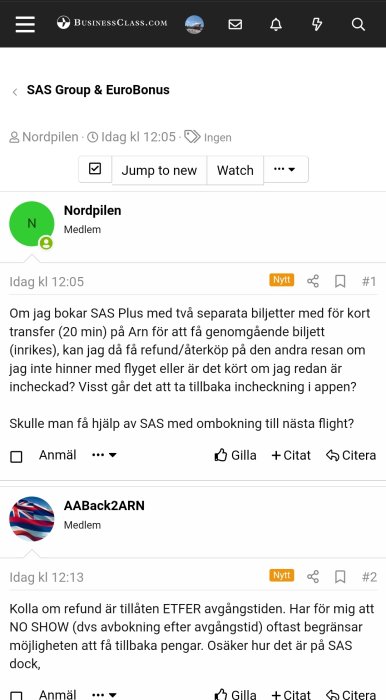Screen dimensions: 386x700
Task: Like Nordpilen's post with Gilla
Action: tap(235, 455)
